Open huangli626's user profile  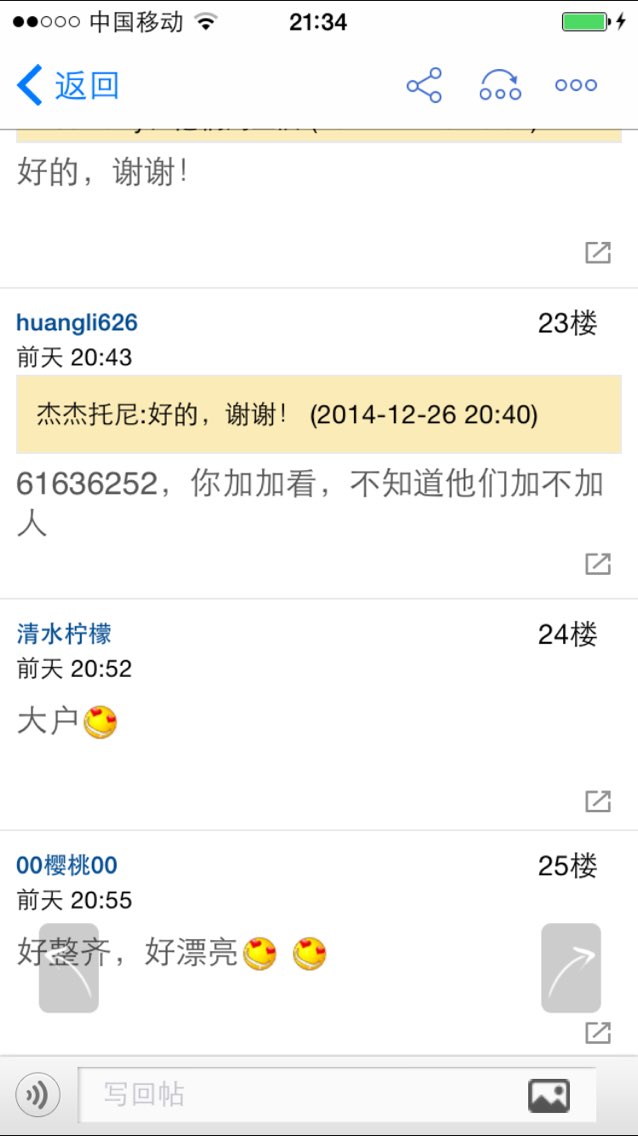coord(77,323)
